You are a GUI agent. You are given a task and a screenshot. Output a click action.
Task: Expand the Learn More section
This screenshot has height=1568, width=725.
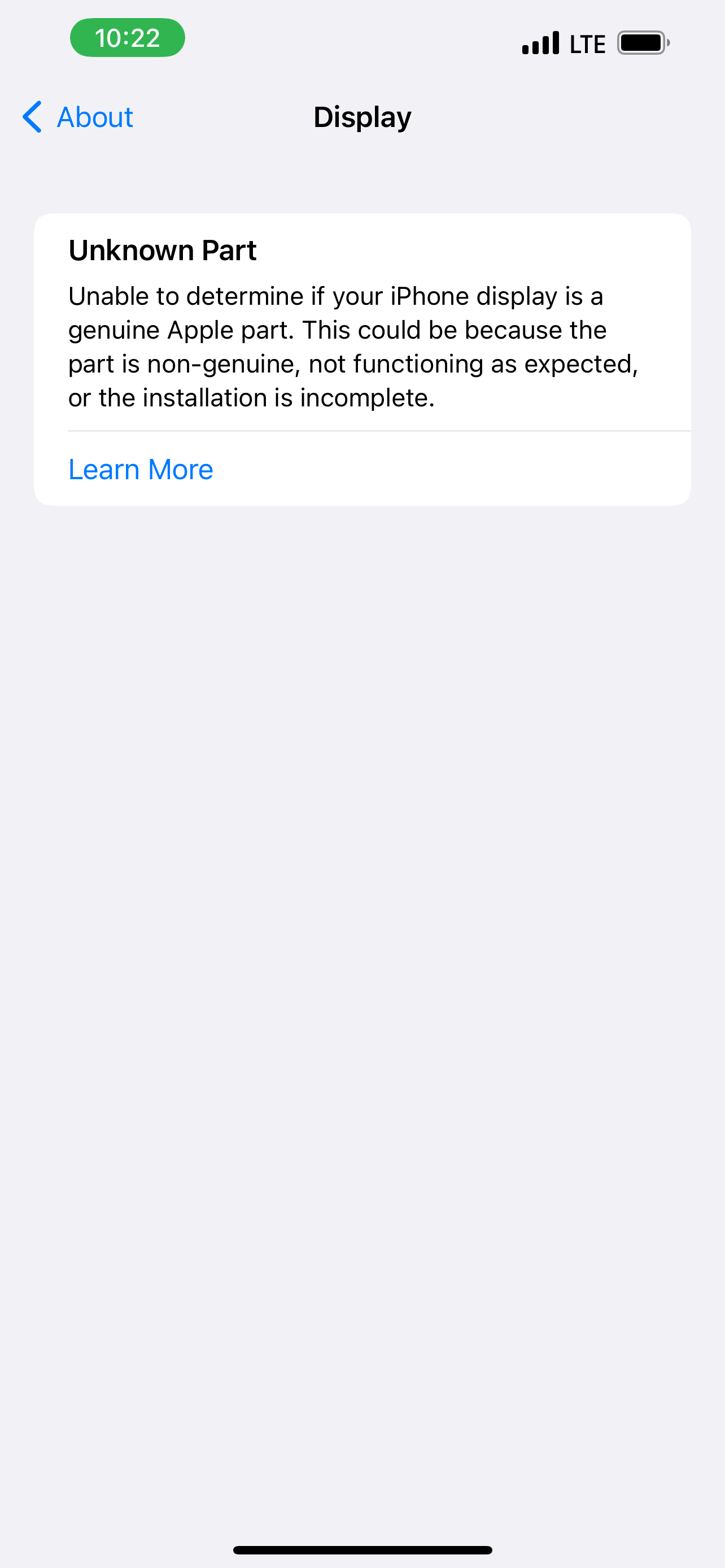click(141, 468)
